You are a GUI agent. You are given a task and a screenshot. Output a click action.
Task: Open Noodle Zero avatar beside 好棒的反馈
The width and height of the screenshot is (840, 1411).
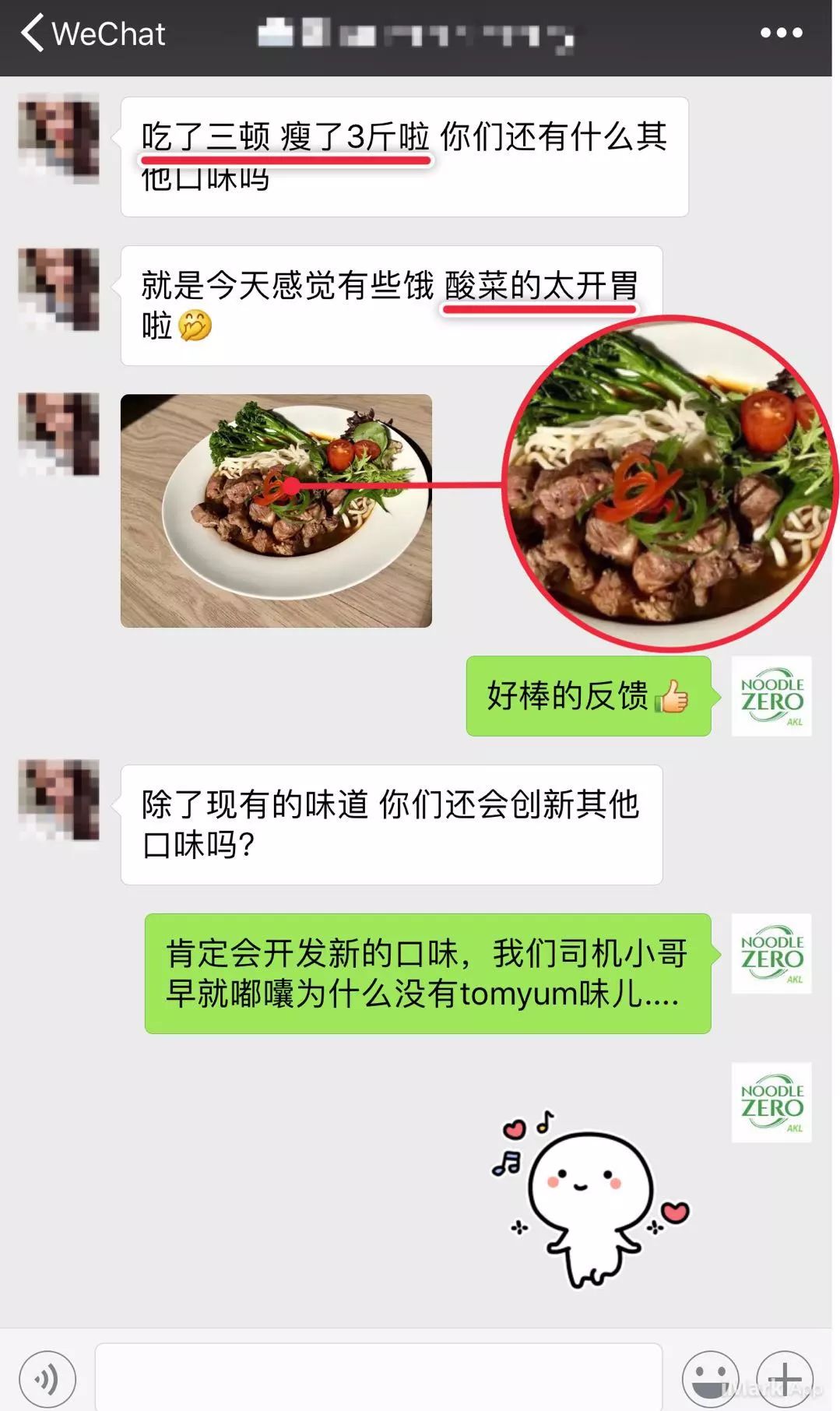tap(771, 695)
